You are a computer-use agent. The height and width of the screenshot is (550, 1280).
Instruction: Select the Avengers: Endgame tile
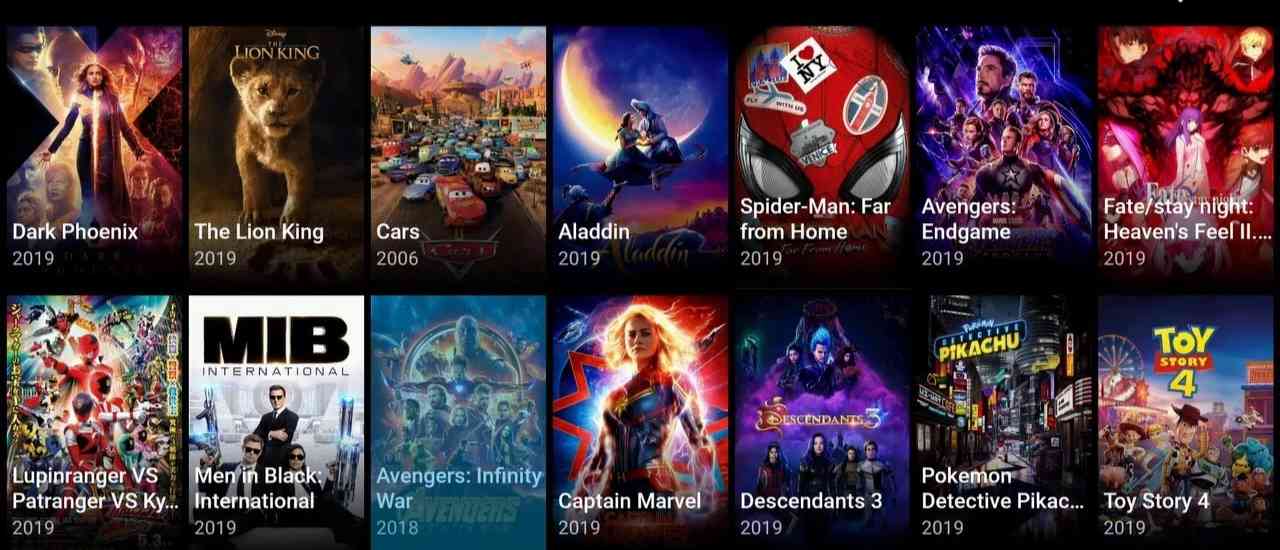click(1004, 150)
